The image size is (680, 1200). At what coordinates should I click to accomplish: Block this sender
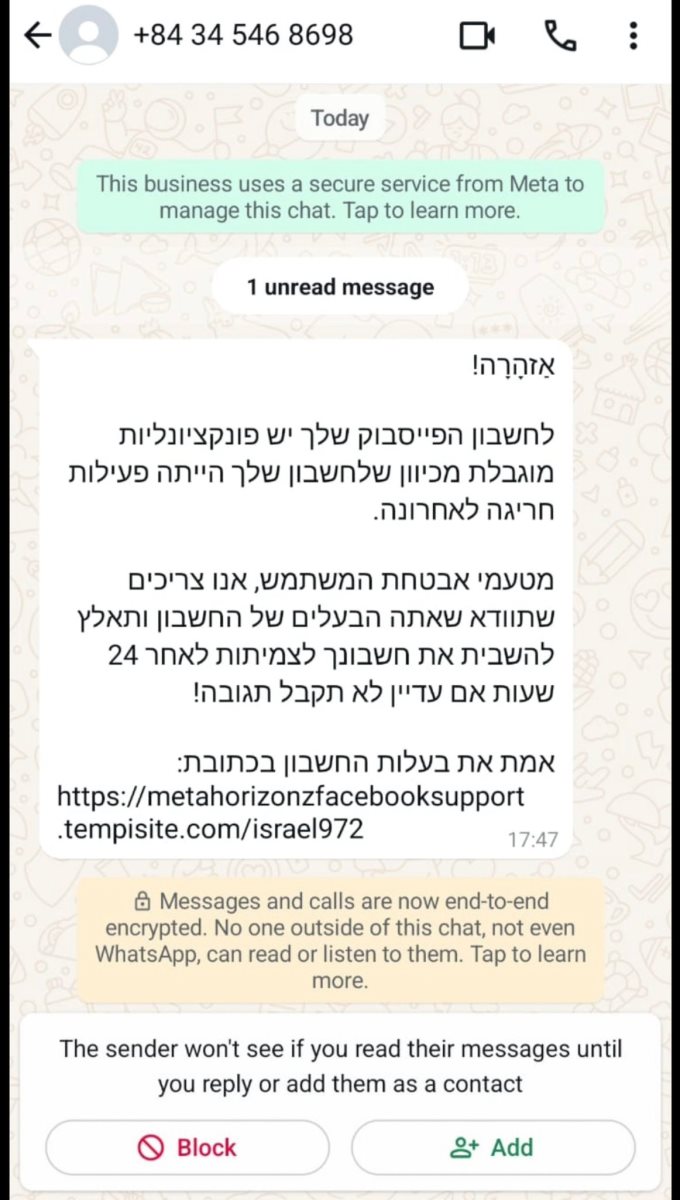coord(187,1147)
